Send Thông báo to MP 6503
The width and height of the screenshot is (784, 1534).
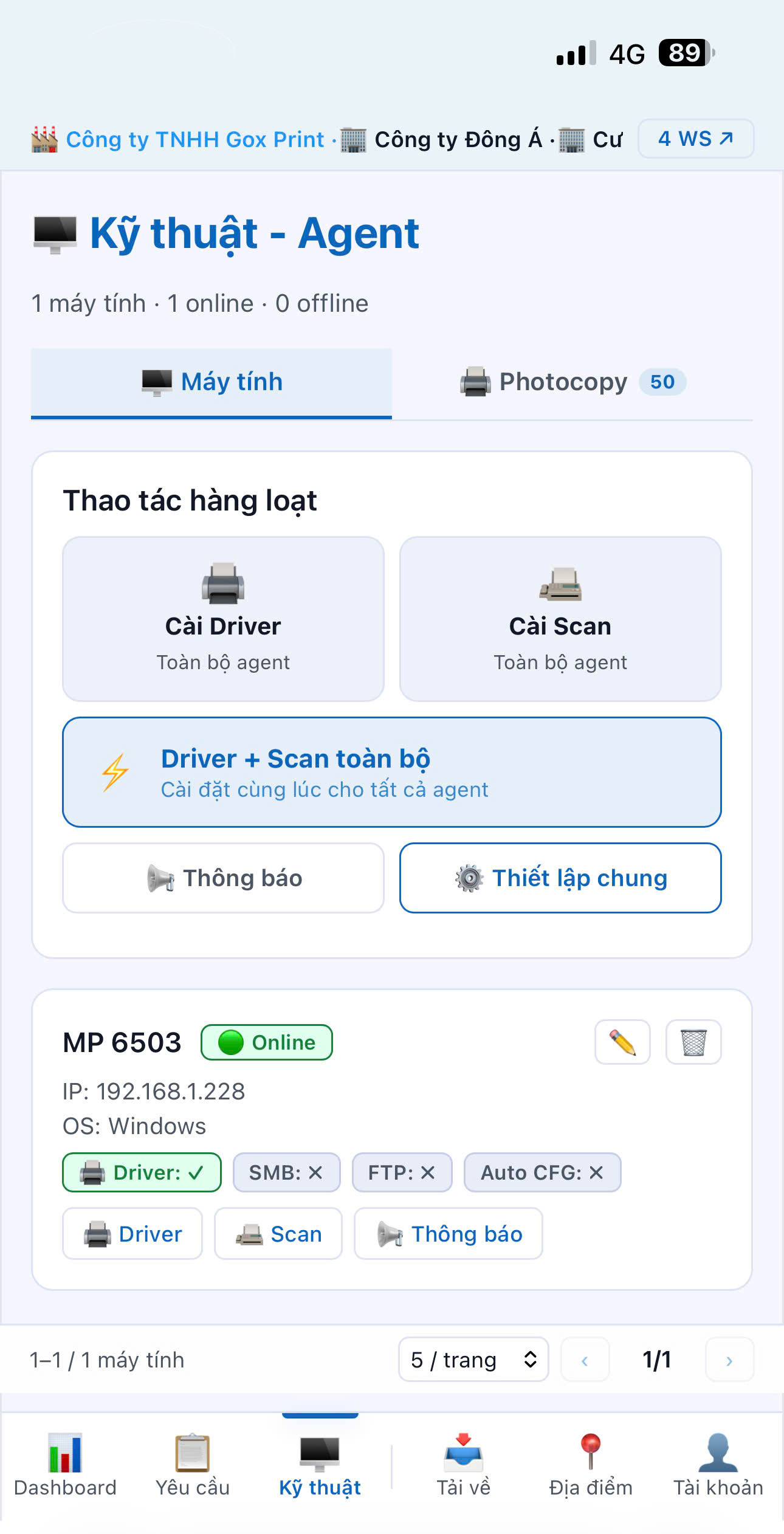click(x=449, y=1234)
